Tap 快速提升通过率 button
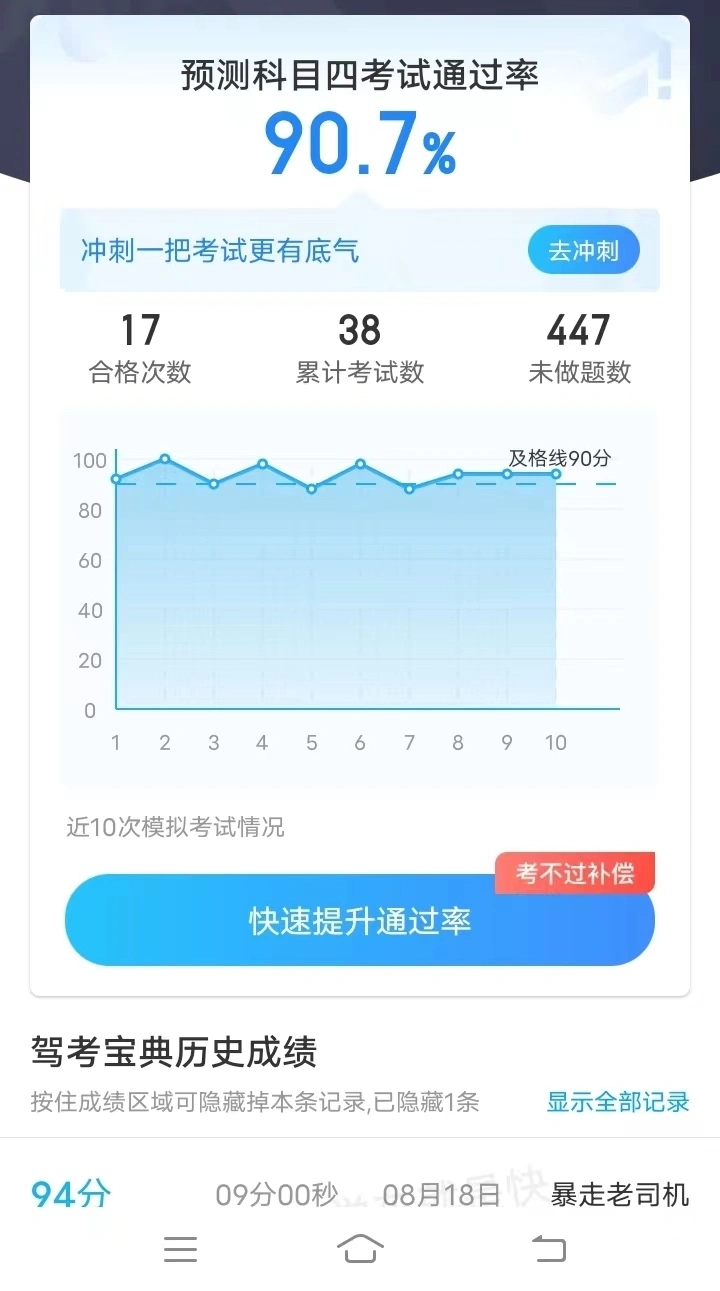 360,921
